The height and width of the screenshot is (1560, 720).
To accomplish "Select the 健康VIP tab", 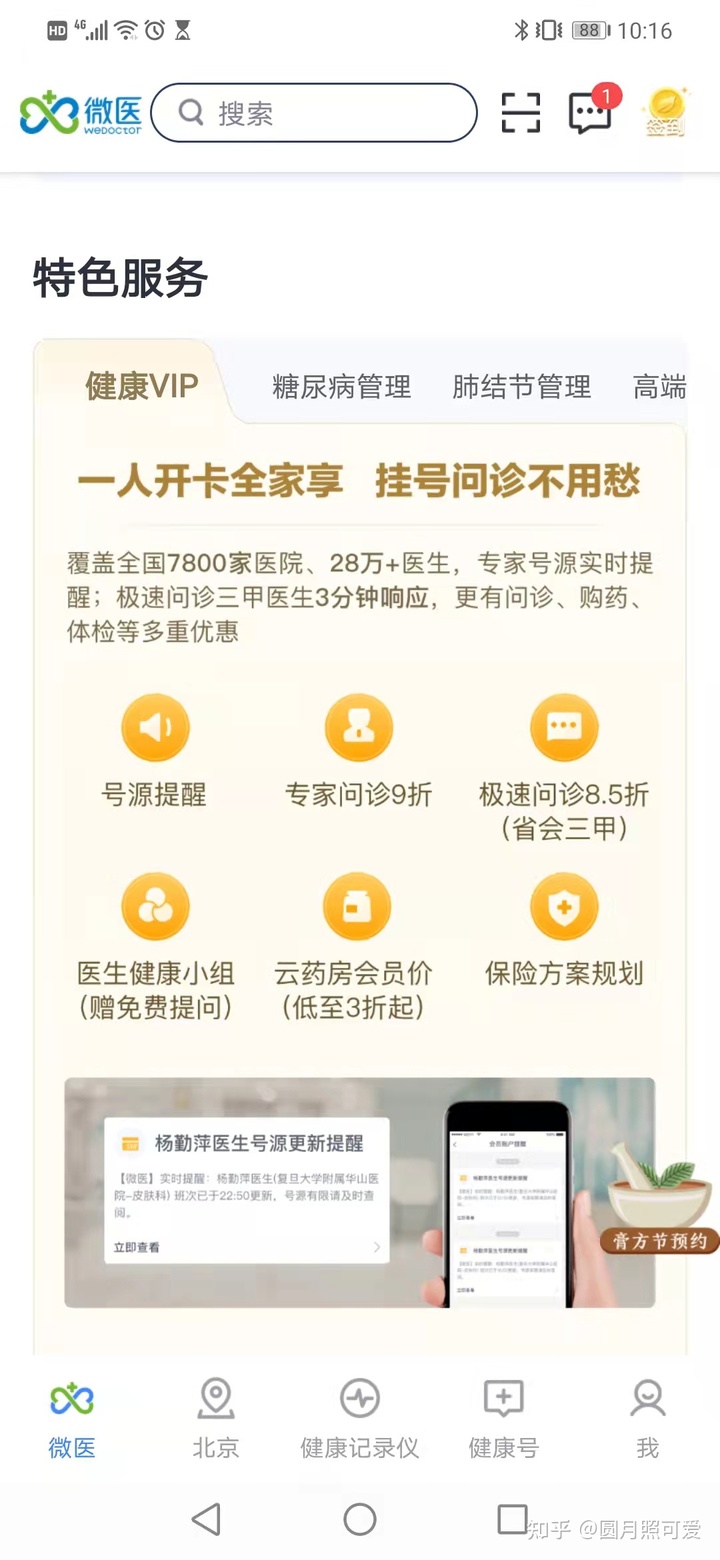I will [142, 386].
